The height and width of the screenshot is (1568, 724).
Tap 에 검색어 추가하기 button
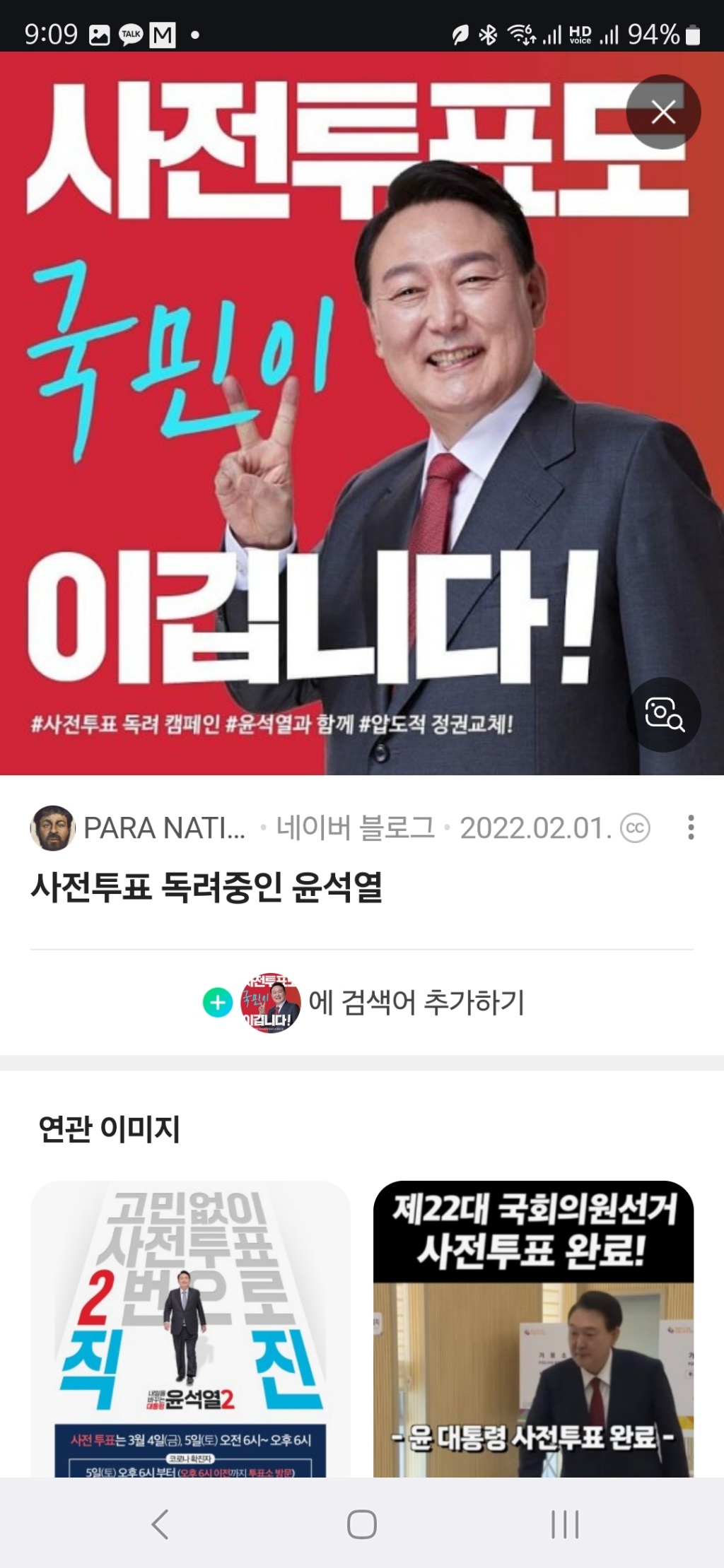click(363, 1002)
